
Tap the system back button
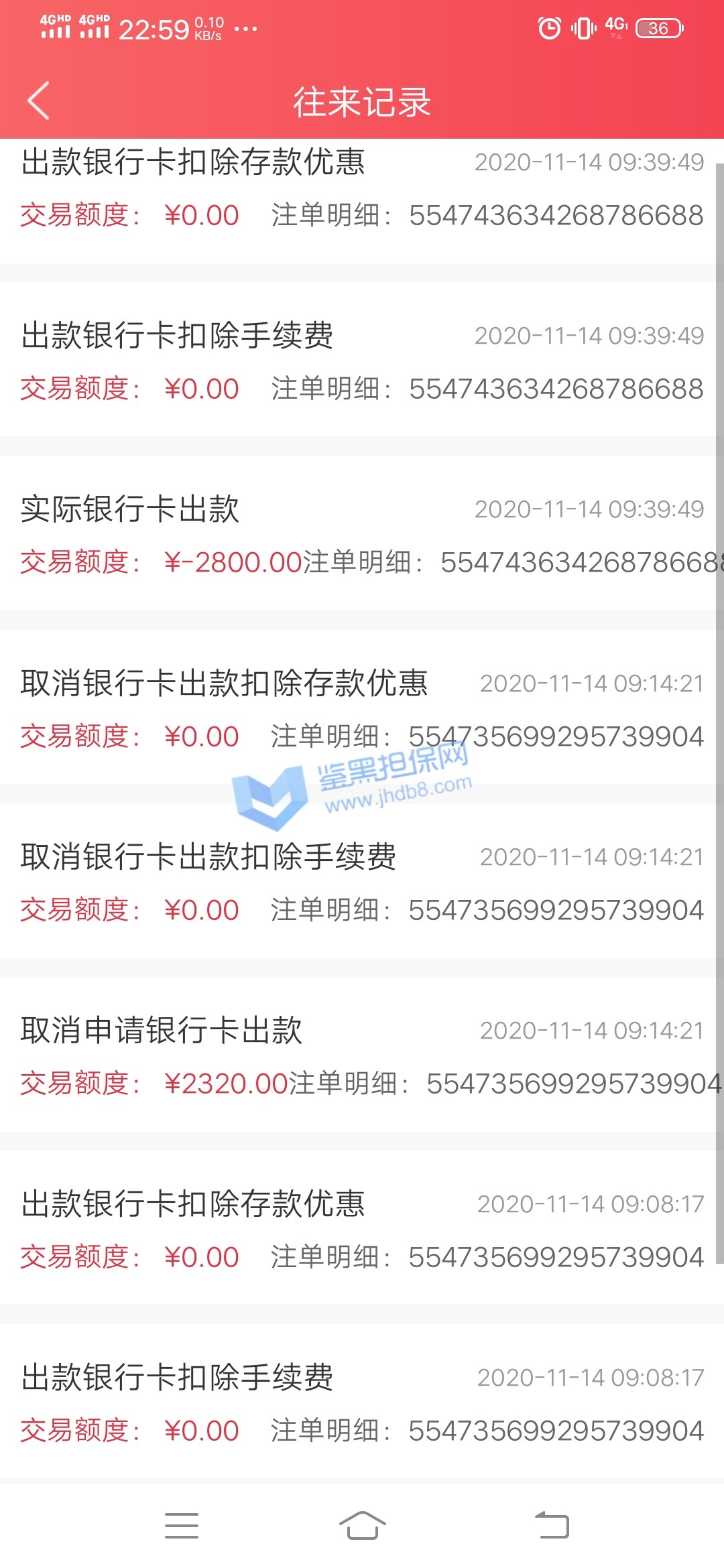tap(552, 1526)
